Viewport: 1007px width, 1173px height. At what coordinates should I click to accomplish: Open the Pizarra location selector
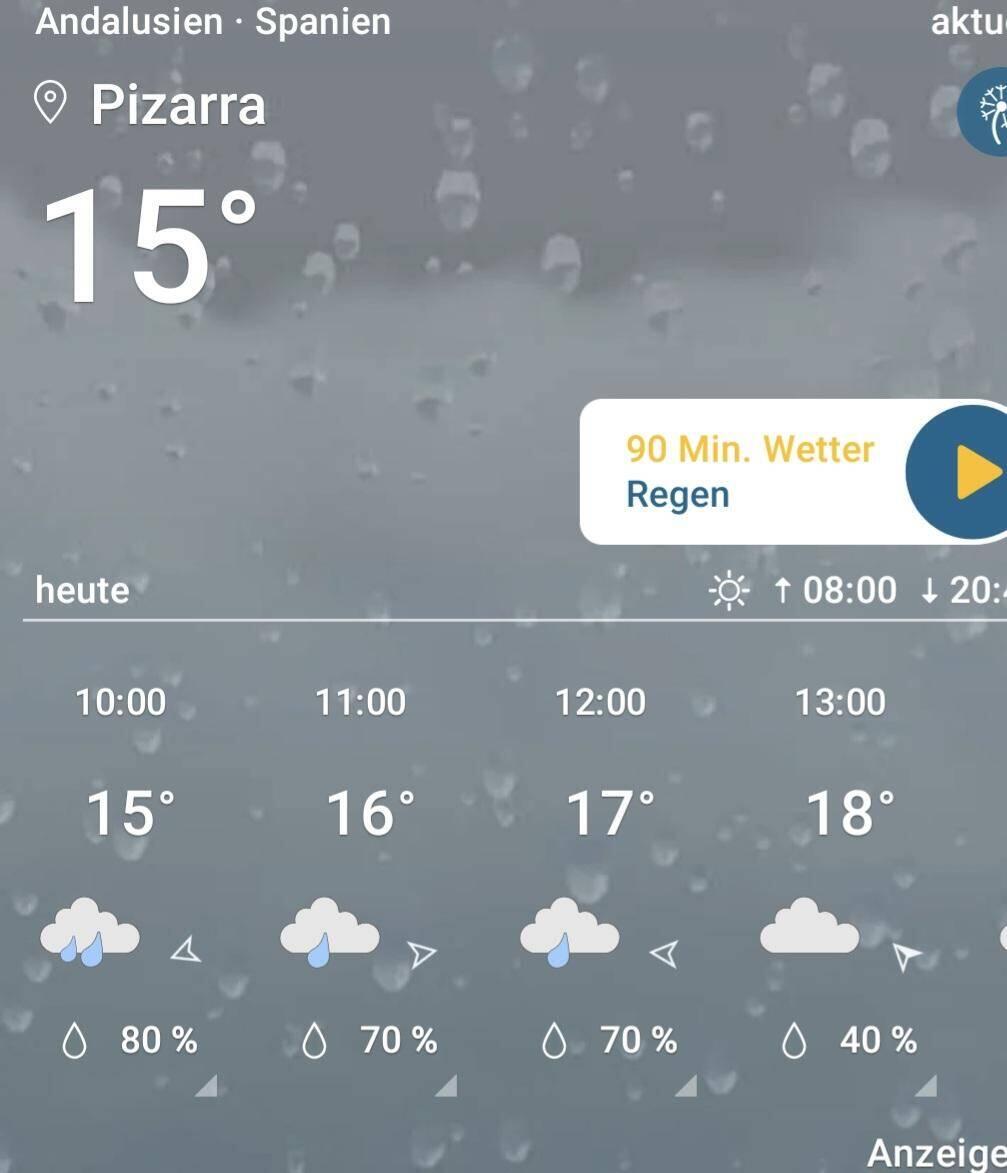coord(152,105)
